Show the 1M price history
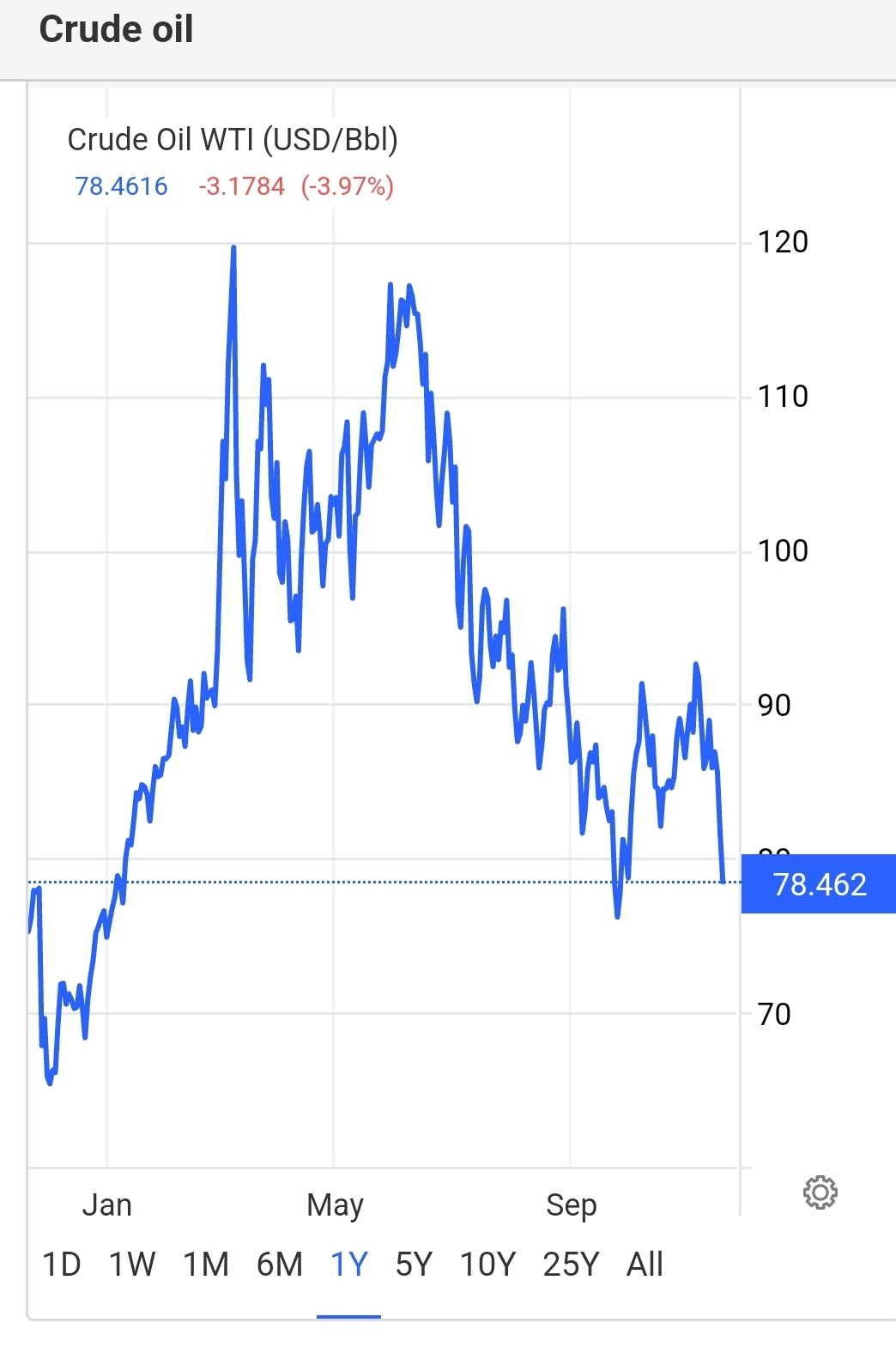The image size is (896, 1353). 206,1265
